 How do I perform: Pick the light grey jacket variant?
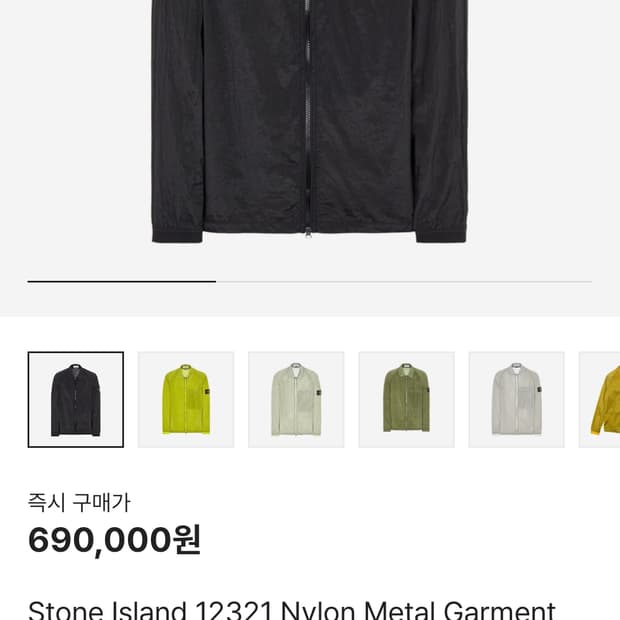[x=516, y=399]
